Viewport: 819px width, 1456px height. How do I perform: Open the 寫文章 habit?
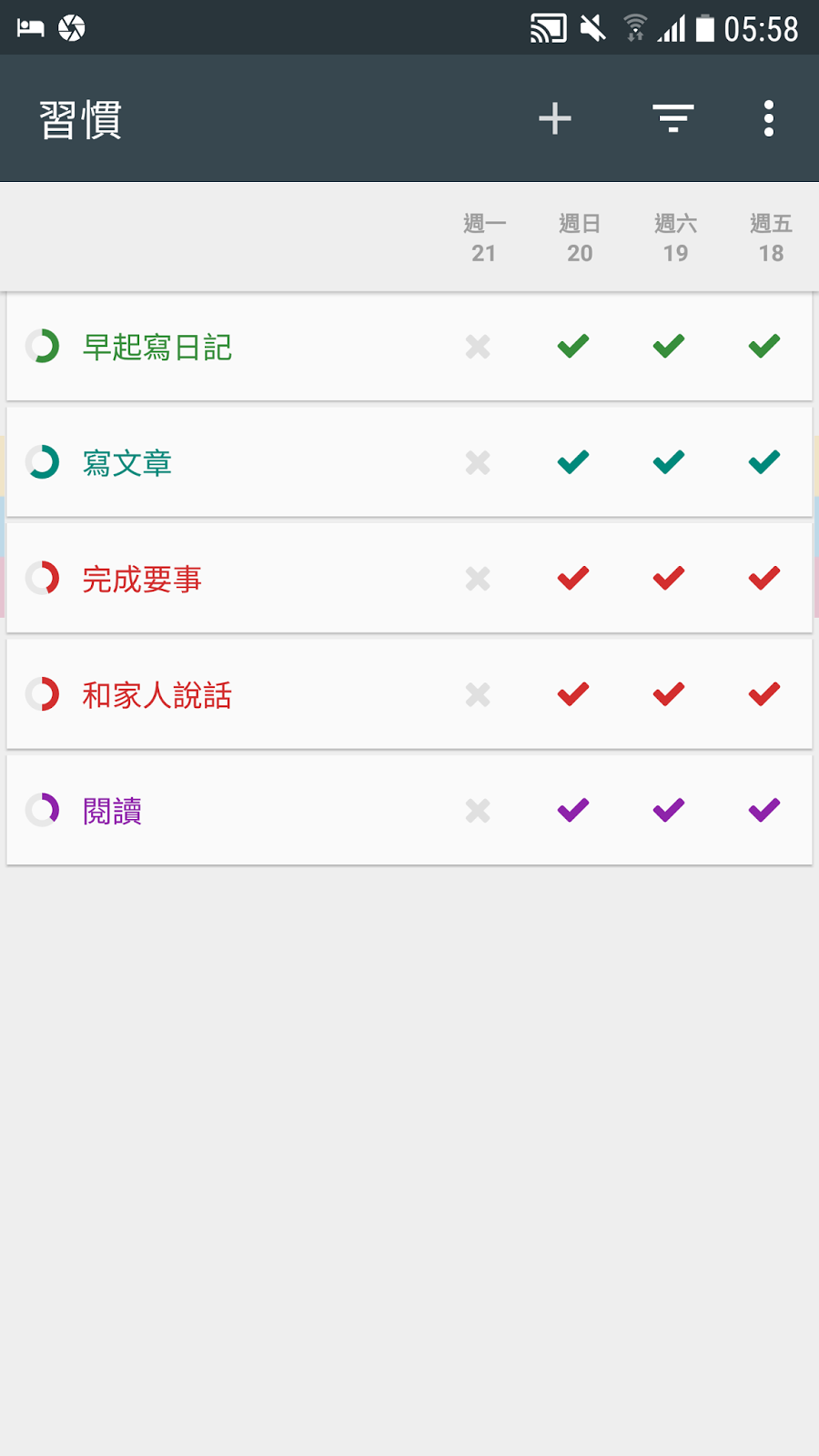coord(127,463)
